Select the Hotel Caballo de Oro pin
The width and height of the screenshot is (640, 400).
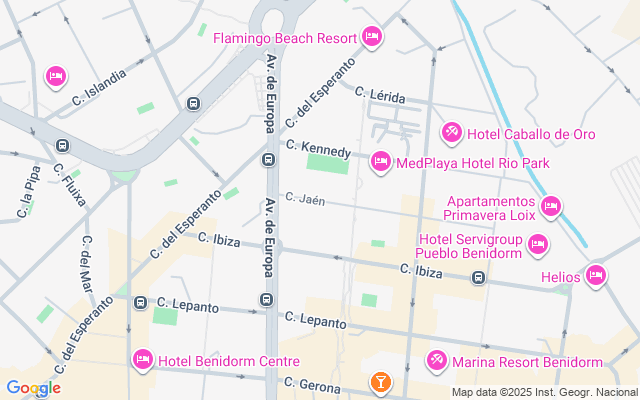pyautogui.click(x=451, y=133)
